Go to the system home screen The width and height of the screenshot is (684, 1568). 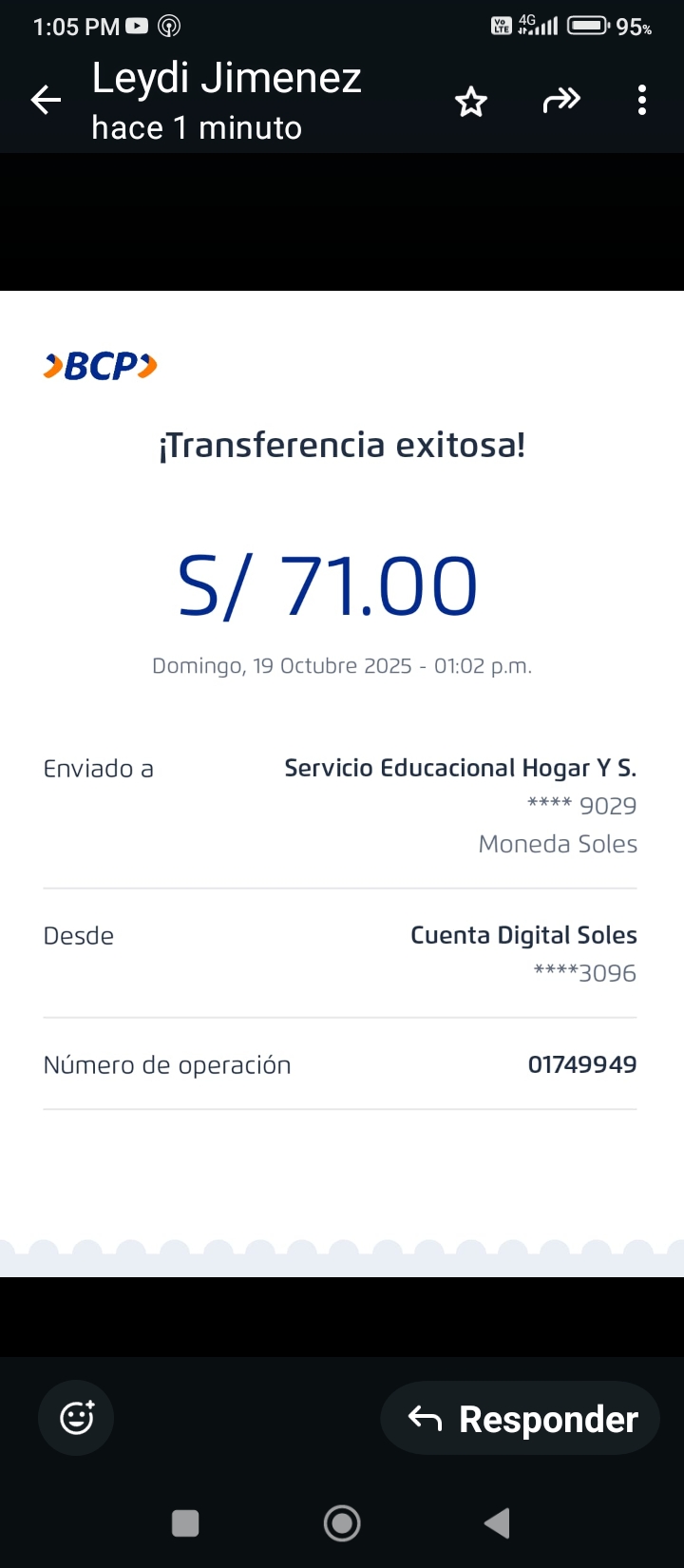click(342, 1522)
